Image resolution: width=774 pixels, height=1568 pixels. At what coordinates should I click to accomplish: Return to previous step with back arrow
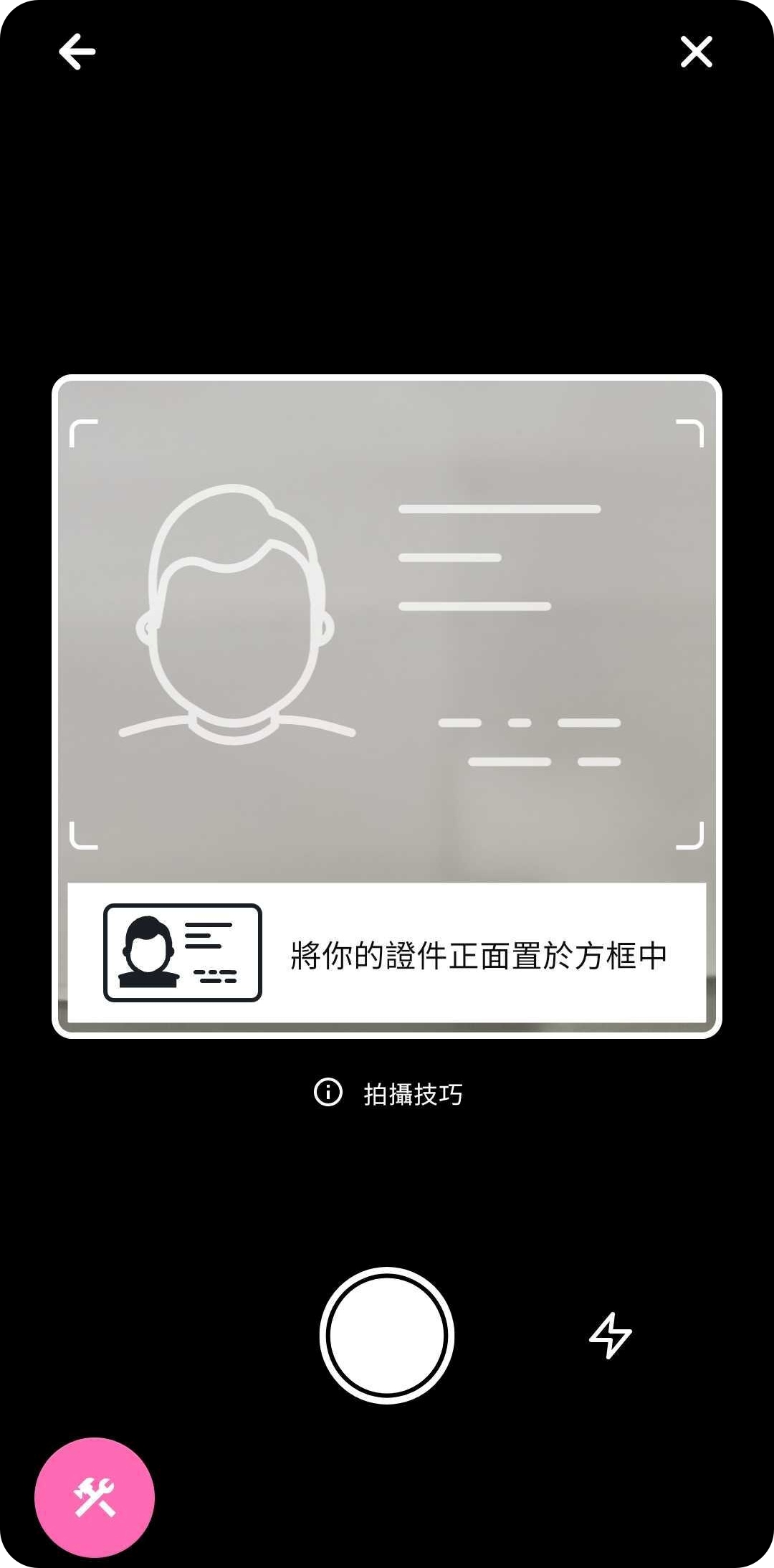tap(76, 52)
